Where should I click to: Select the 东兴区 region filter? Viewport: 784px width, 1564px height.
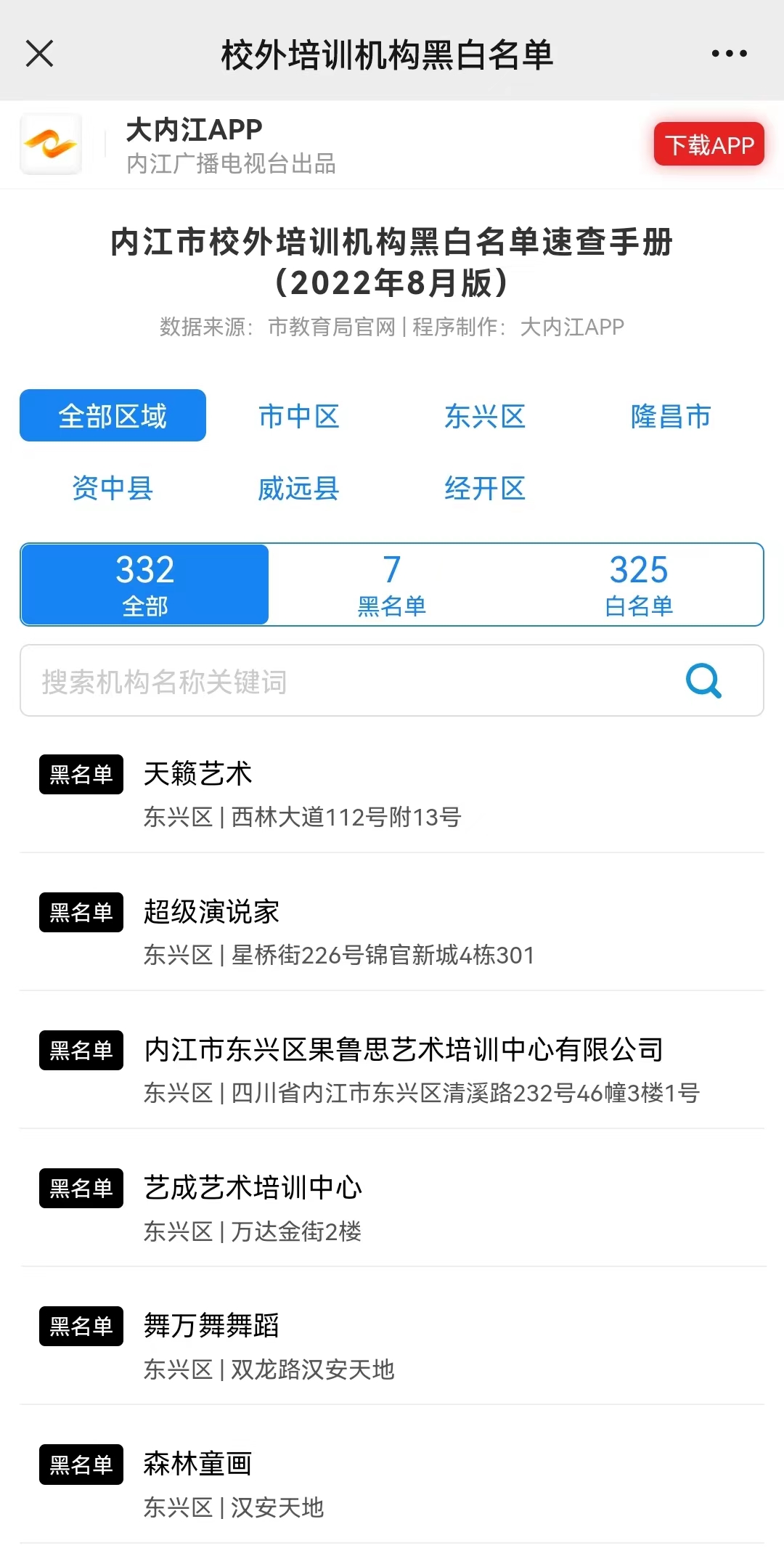click(485, 415)
